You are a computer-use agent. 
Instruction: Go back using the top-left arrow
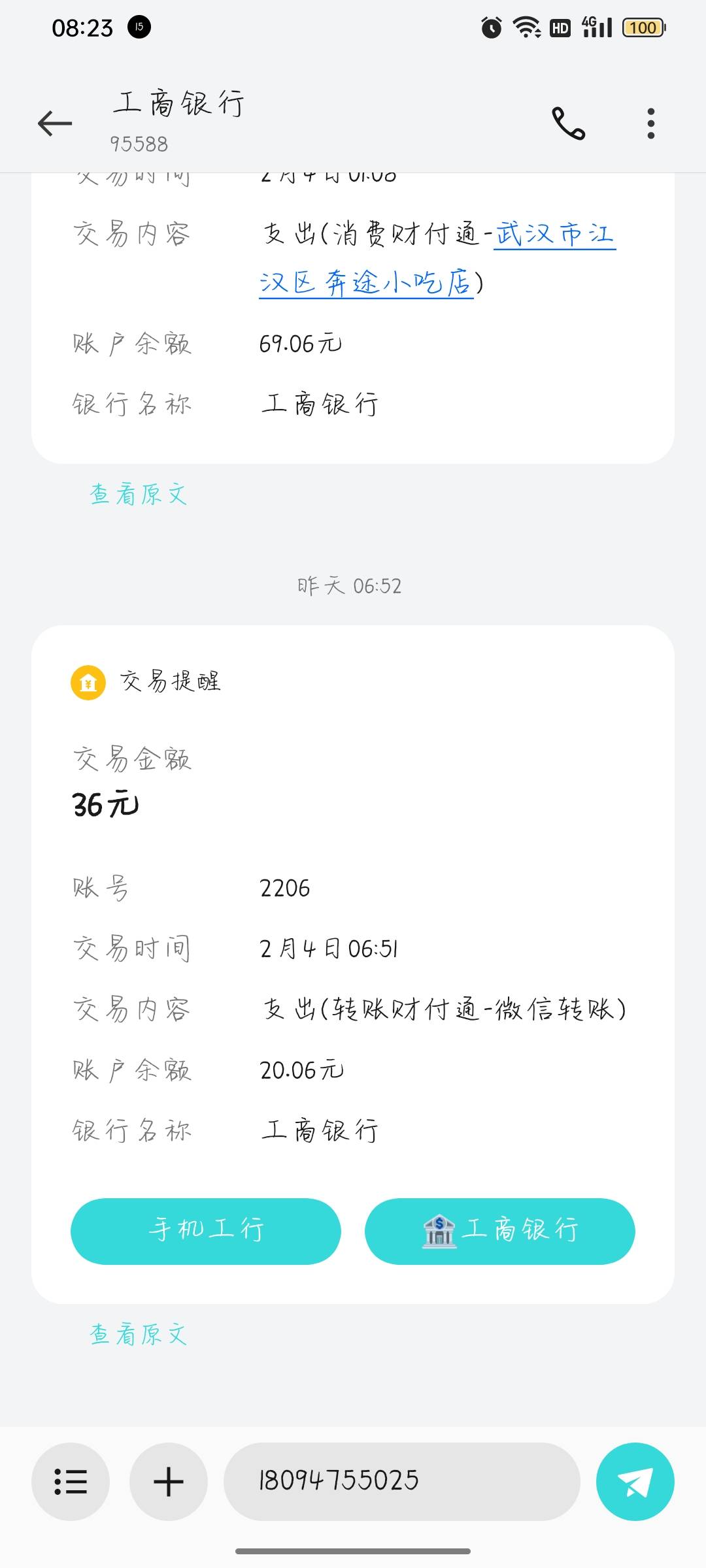tap(55, 123)
